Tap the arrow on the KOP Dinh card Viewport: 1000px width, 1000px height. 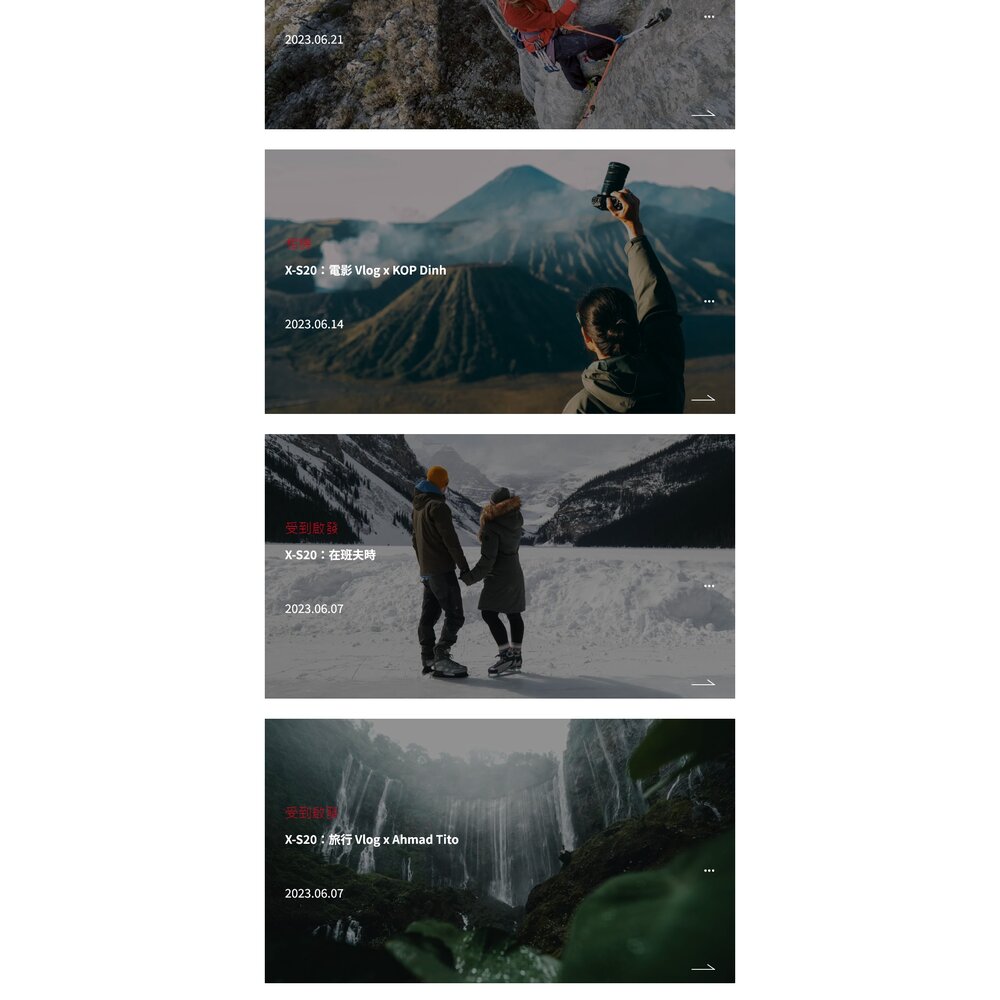click(x=703, y=398)
